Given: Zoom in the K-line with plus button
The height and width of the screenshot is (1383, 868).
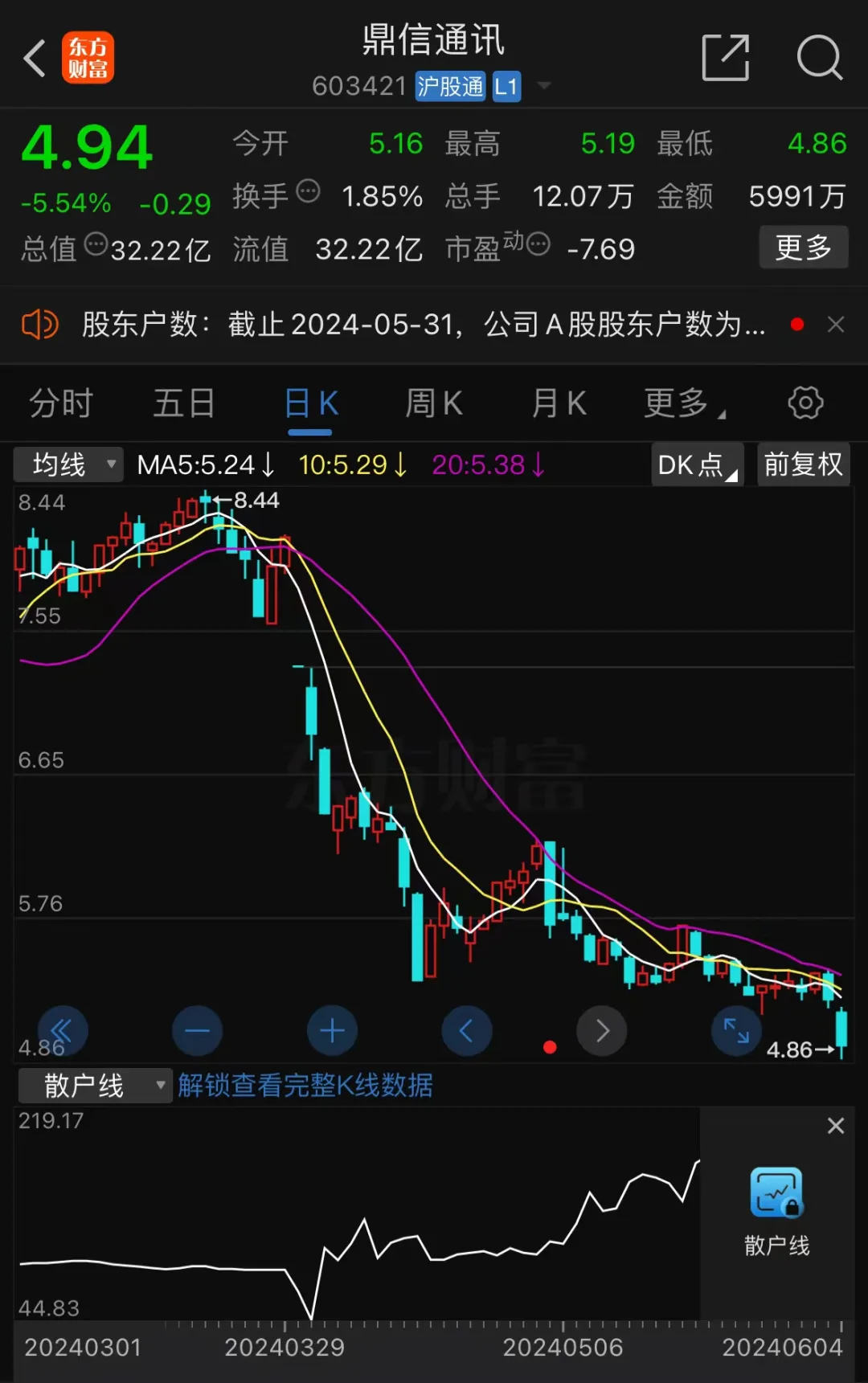Looking at the screenshot, I should (x=332, y=1030).
